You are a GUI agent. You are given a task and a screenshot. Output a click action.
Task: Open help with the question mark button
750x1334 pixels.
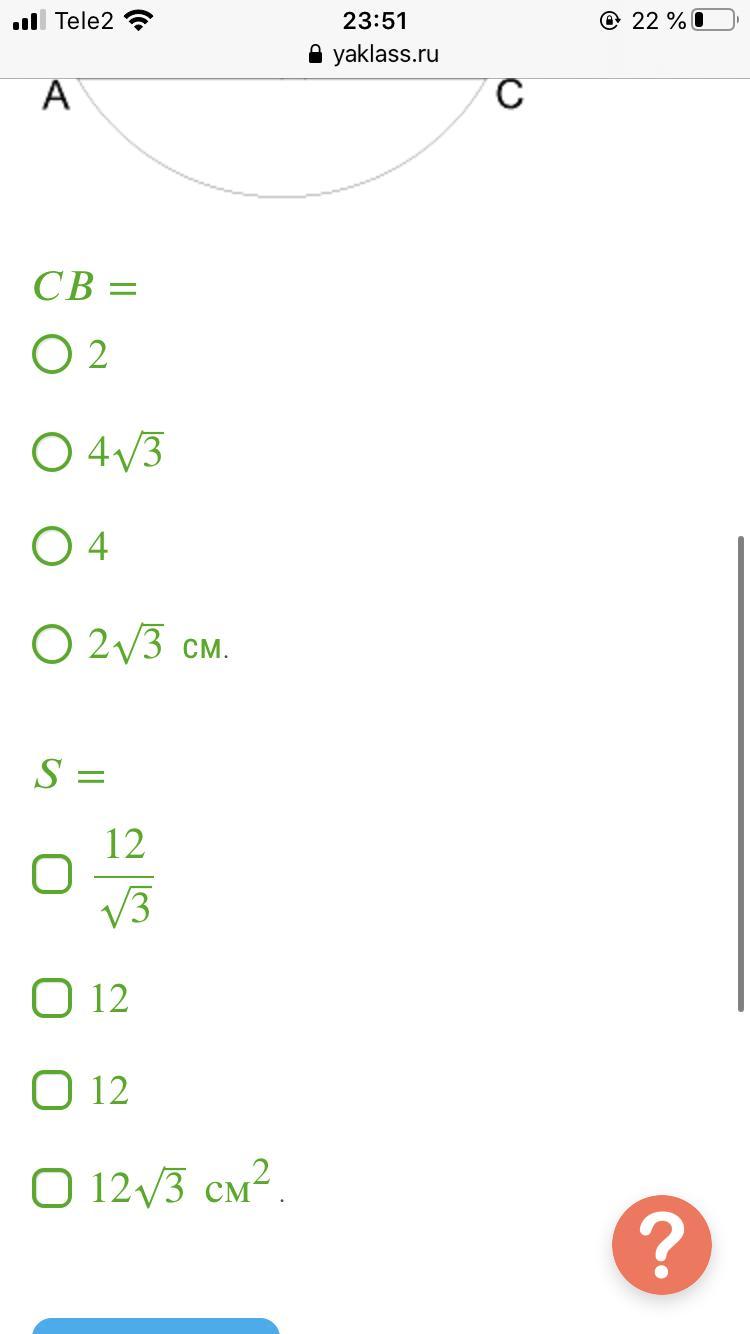click(x=661, y=1245)
